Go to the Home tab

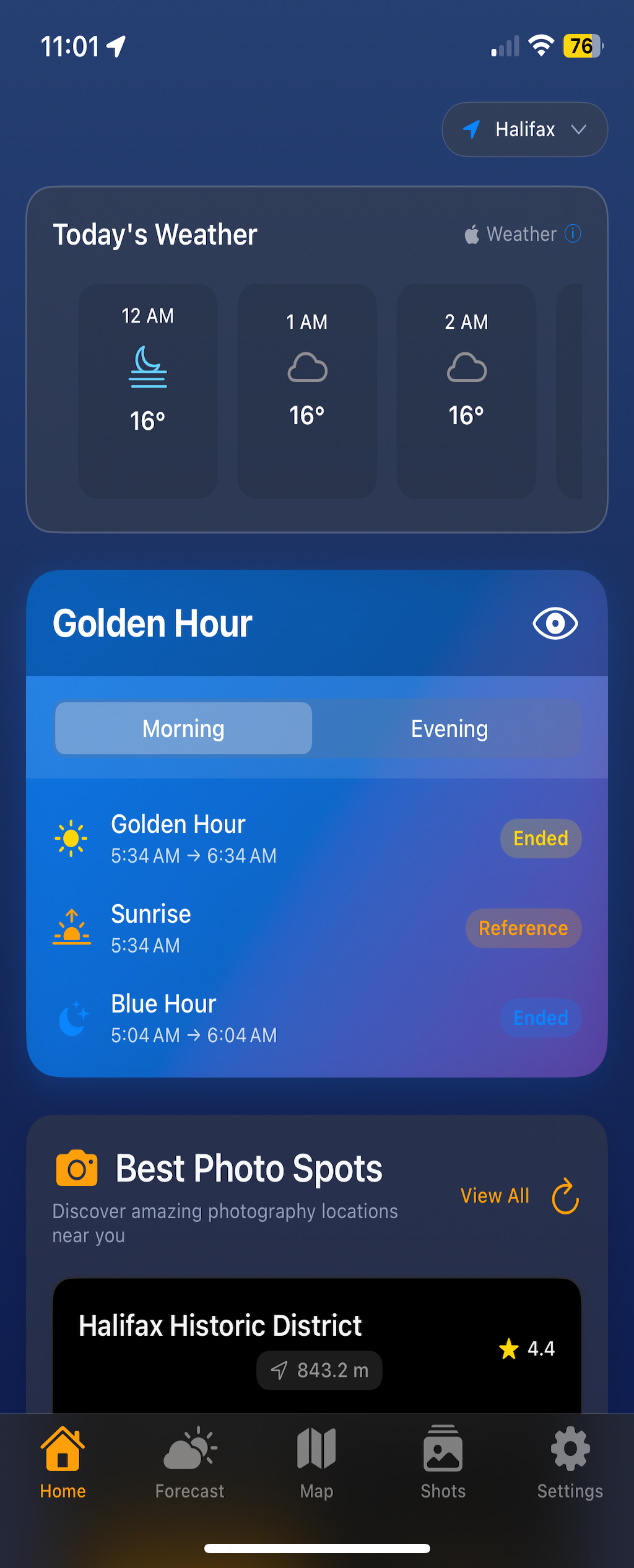[x=63, y=1463]
